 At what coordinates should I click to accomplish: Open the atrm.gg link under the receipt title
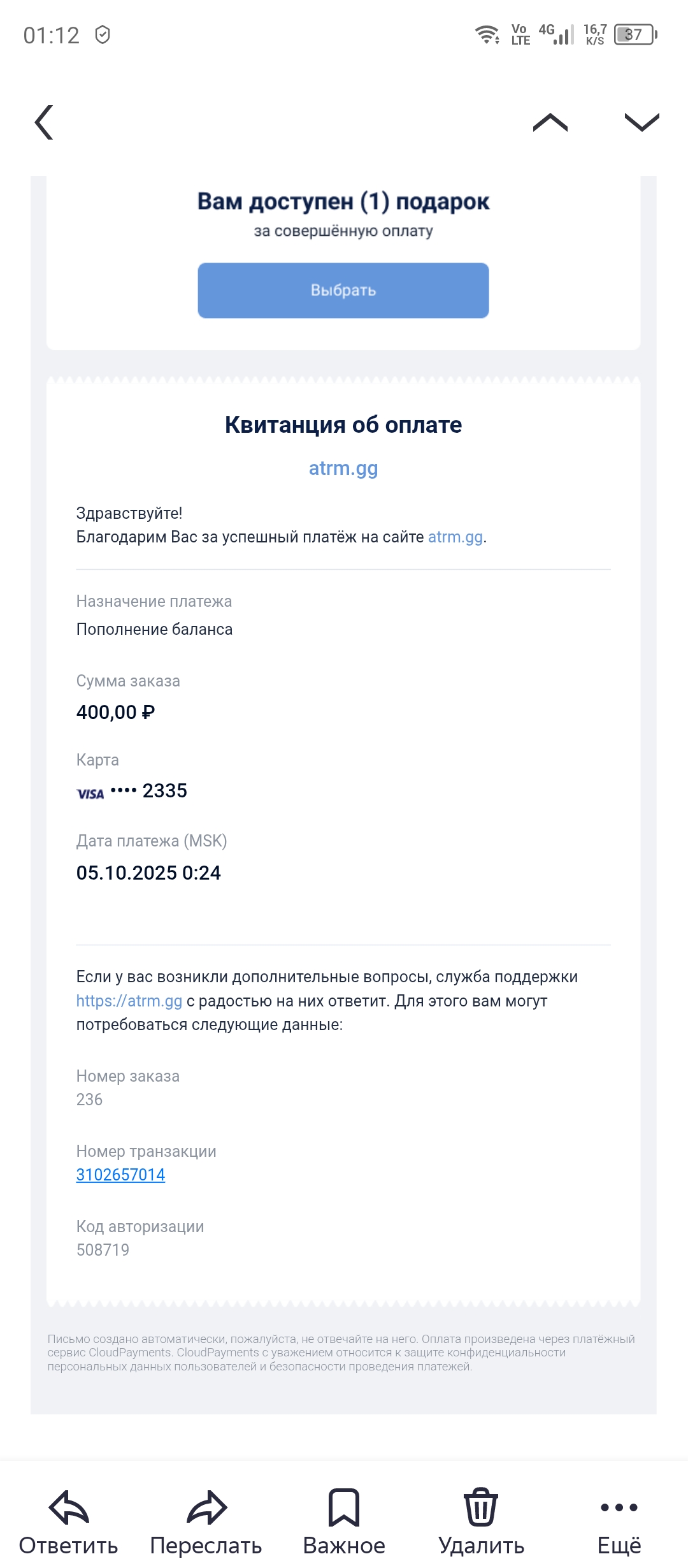click(343, 468)
